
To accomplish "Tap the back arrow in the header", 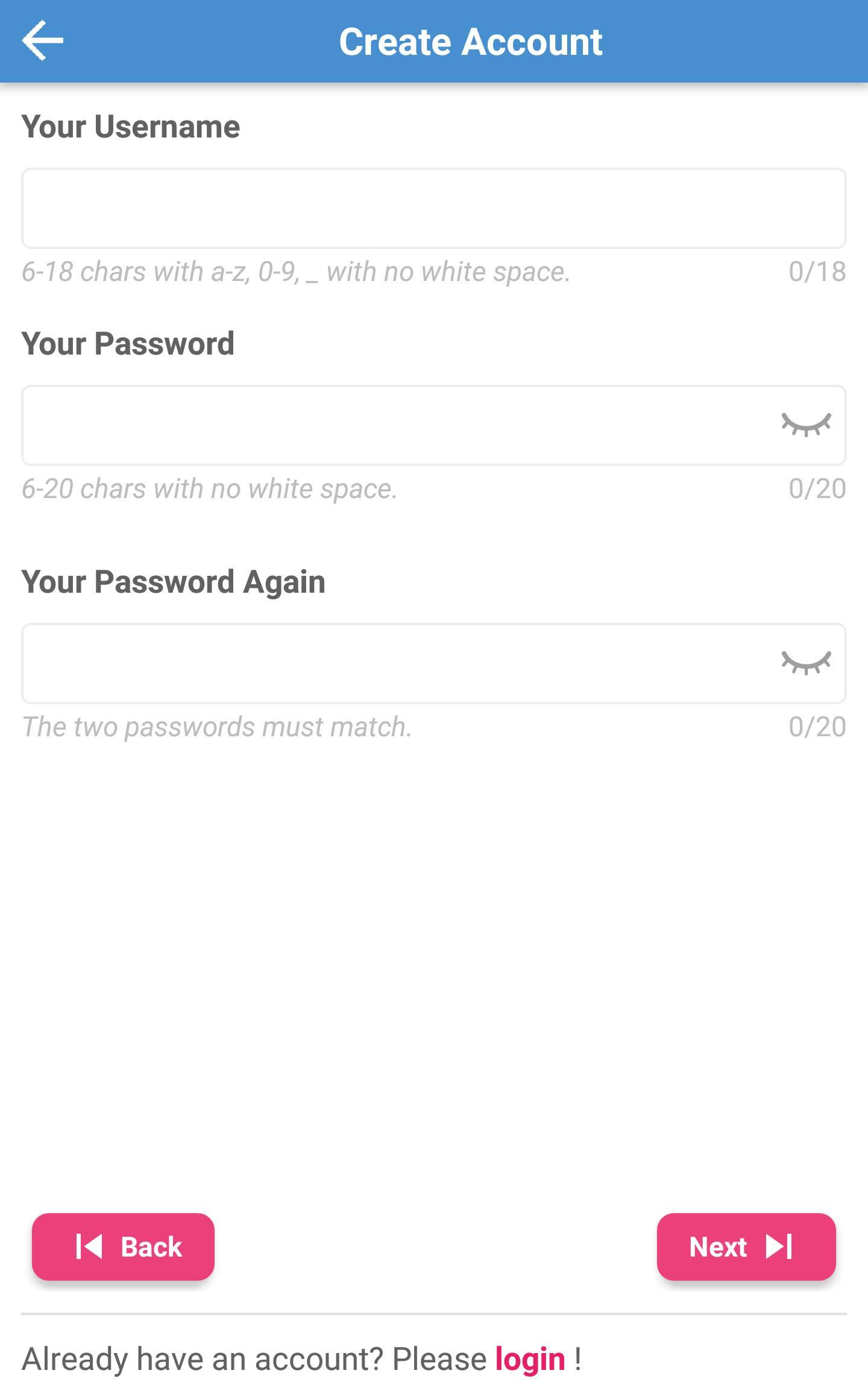I will pos(42,41).
